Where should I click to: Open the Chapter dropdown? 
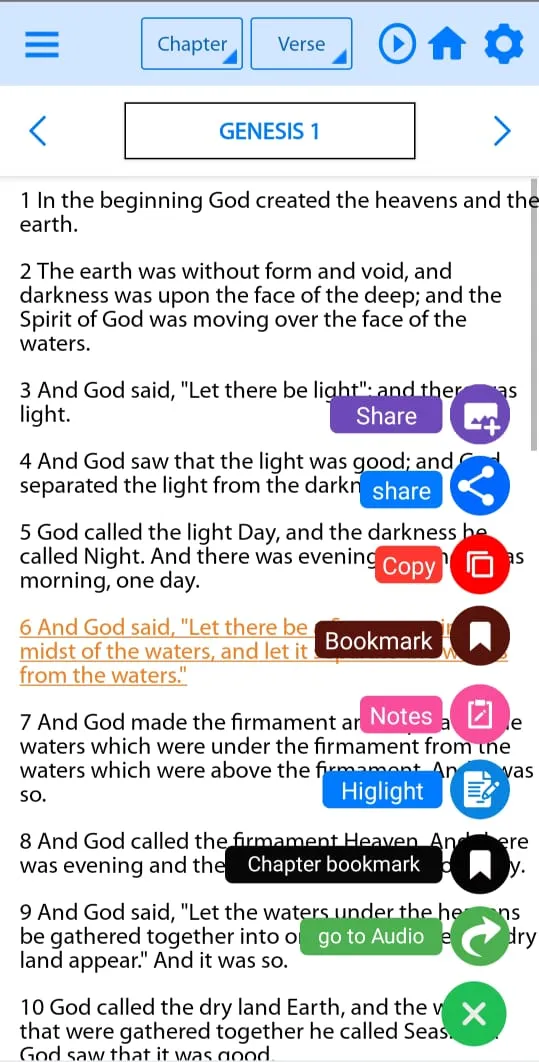click(x=192, y=44)
